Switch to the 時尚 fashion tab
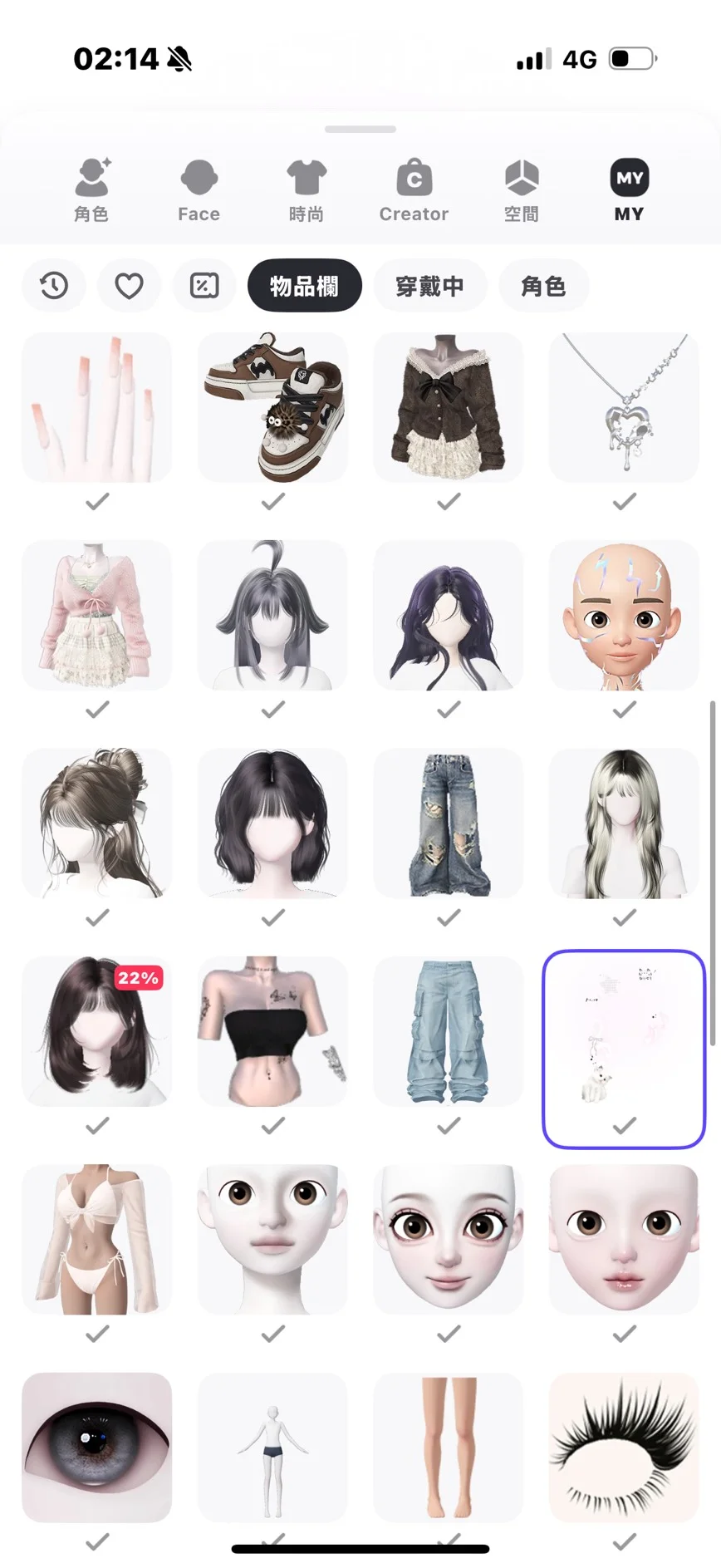The width and height of the screenshot is (721, 1568). [x=307, y=190]
